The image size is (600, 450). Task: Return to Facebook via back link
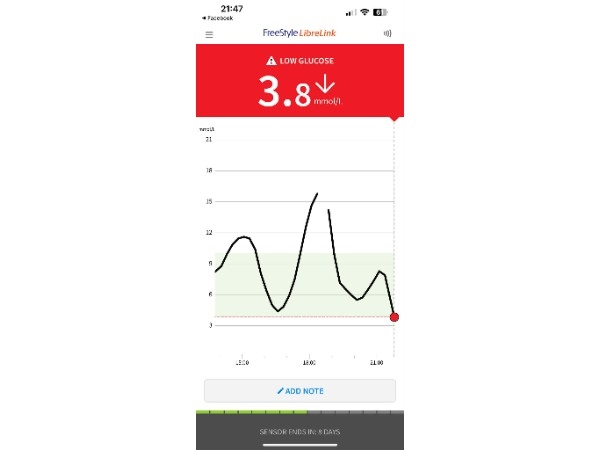coord(221,18)
